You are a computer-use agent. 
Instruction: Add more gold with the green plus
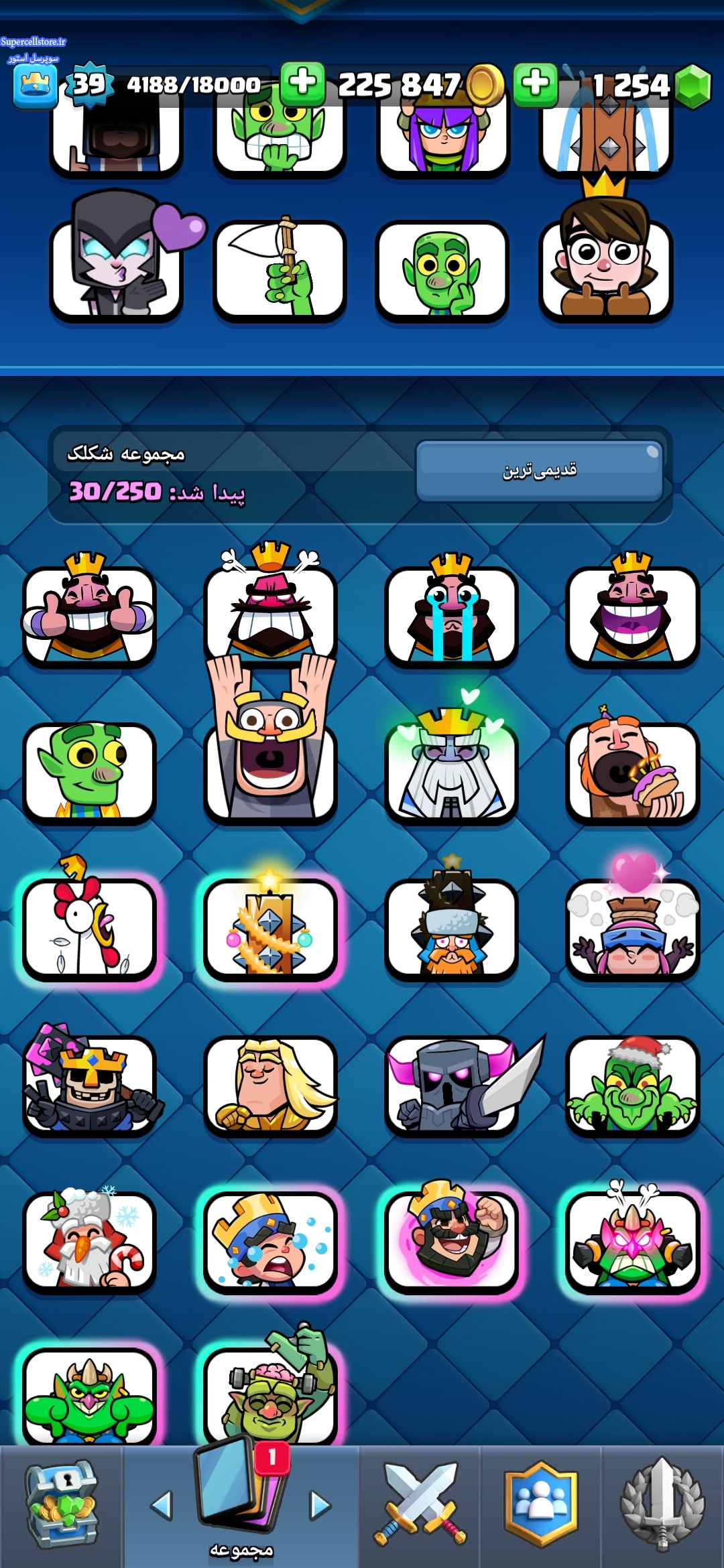pyautogui.click(x=302, y=84)
